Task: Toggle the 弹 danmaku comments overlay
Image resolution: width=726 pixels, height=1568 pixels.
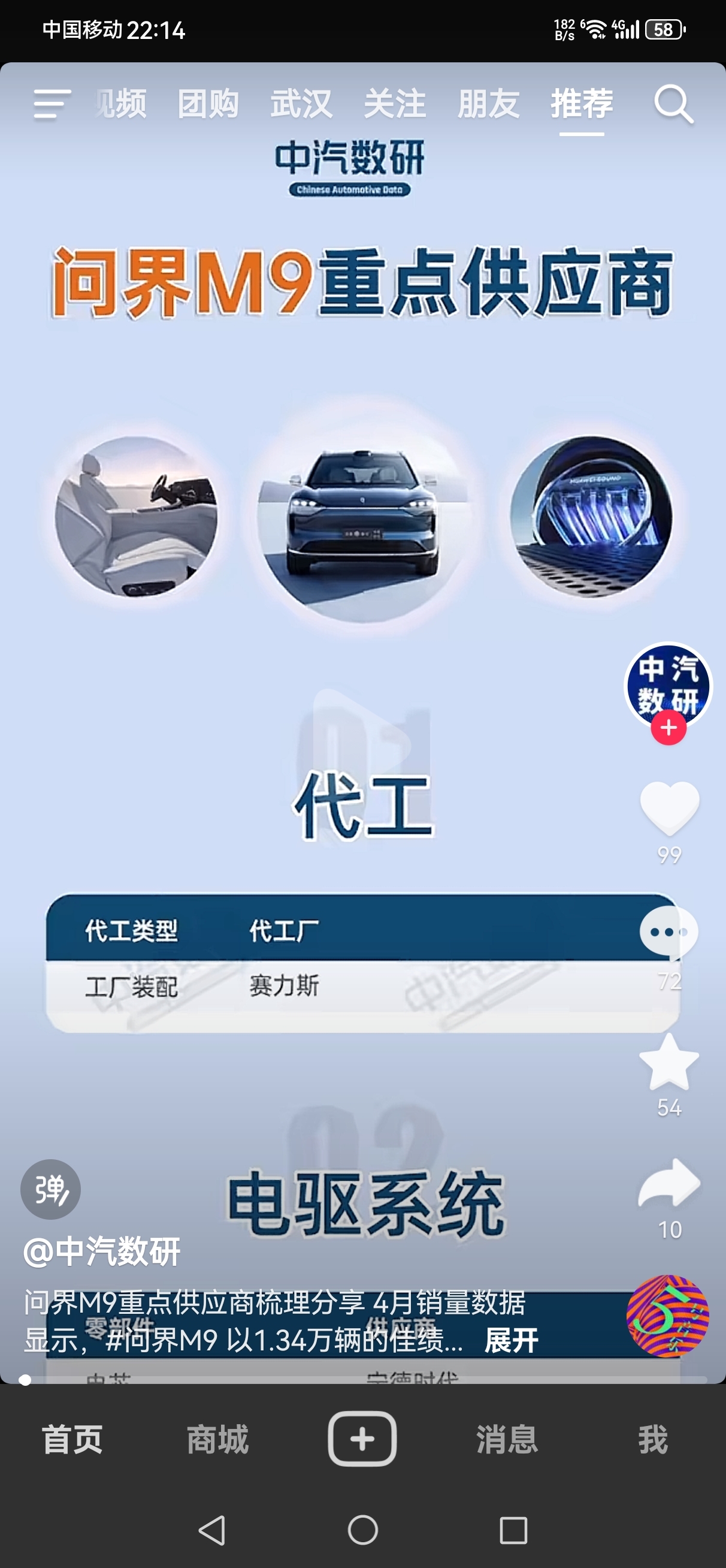Action: [50, 1189]
